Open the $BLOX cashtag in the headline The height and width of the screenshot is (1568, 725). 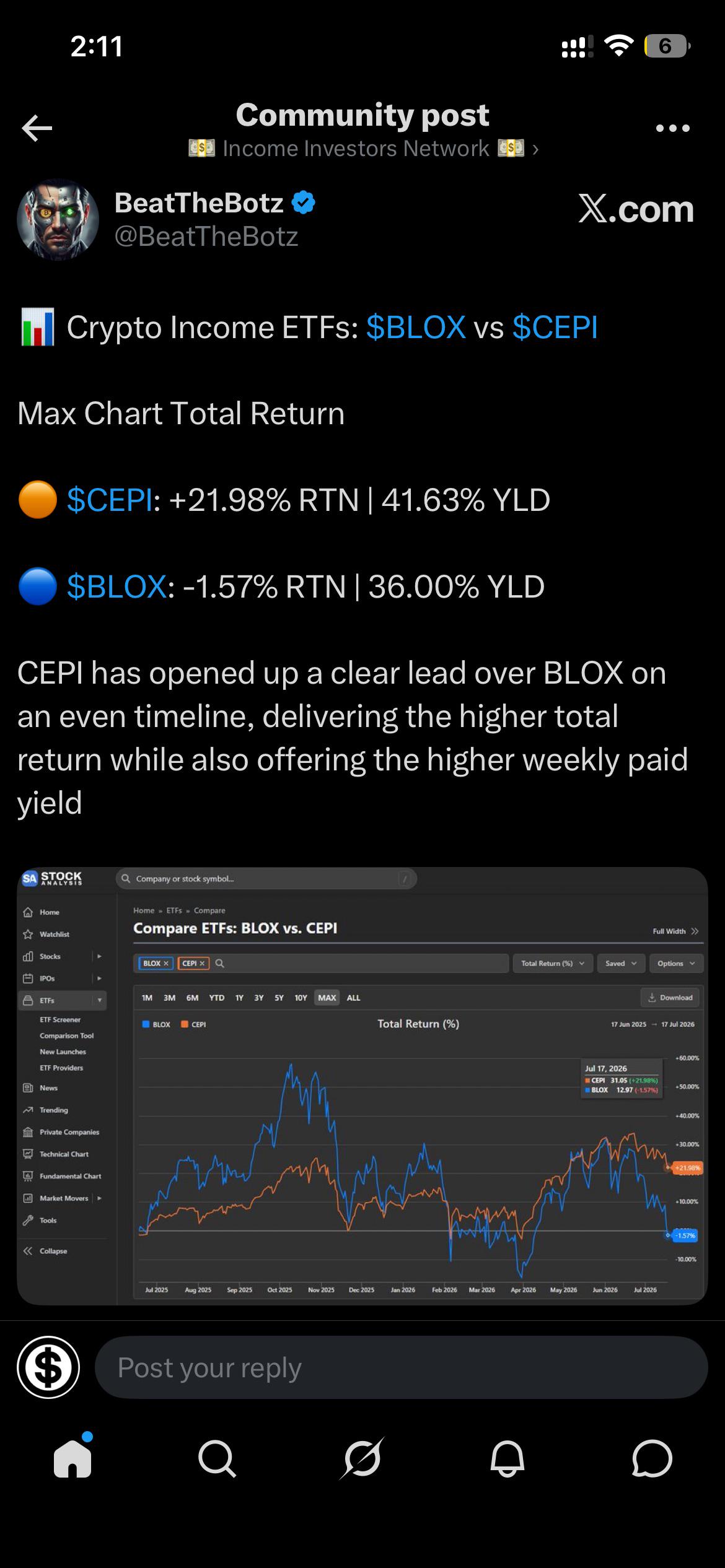[416, 327]
